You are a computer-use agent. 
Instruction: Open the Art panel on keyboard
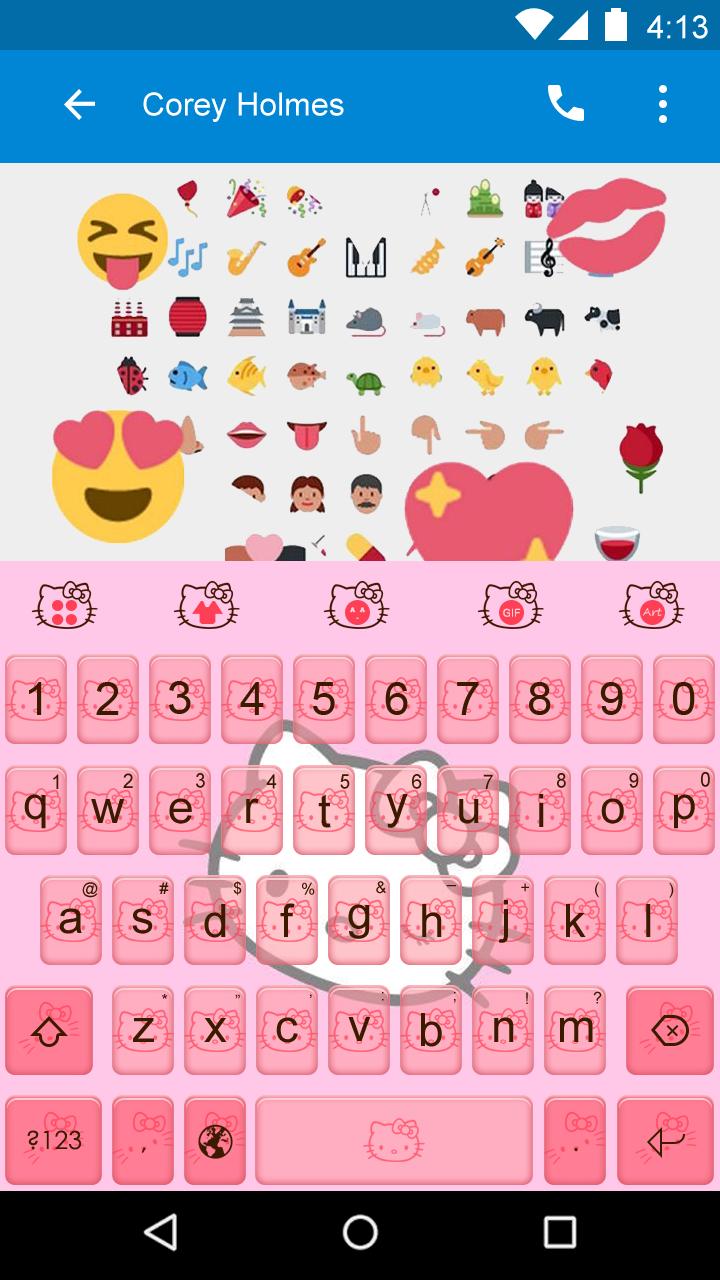click(652, 604)
